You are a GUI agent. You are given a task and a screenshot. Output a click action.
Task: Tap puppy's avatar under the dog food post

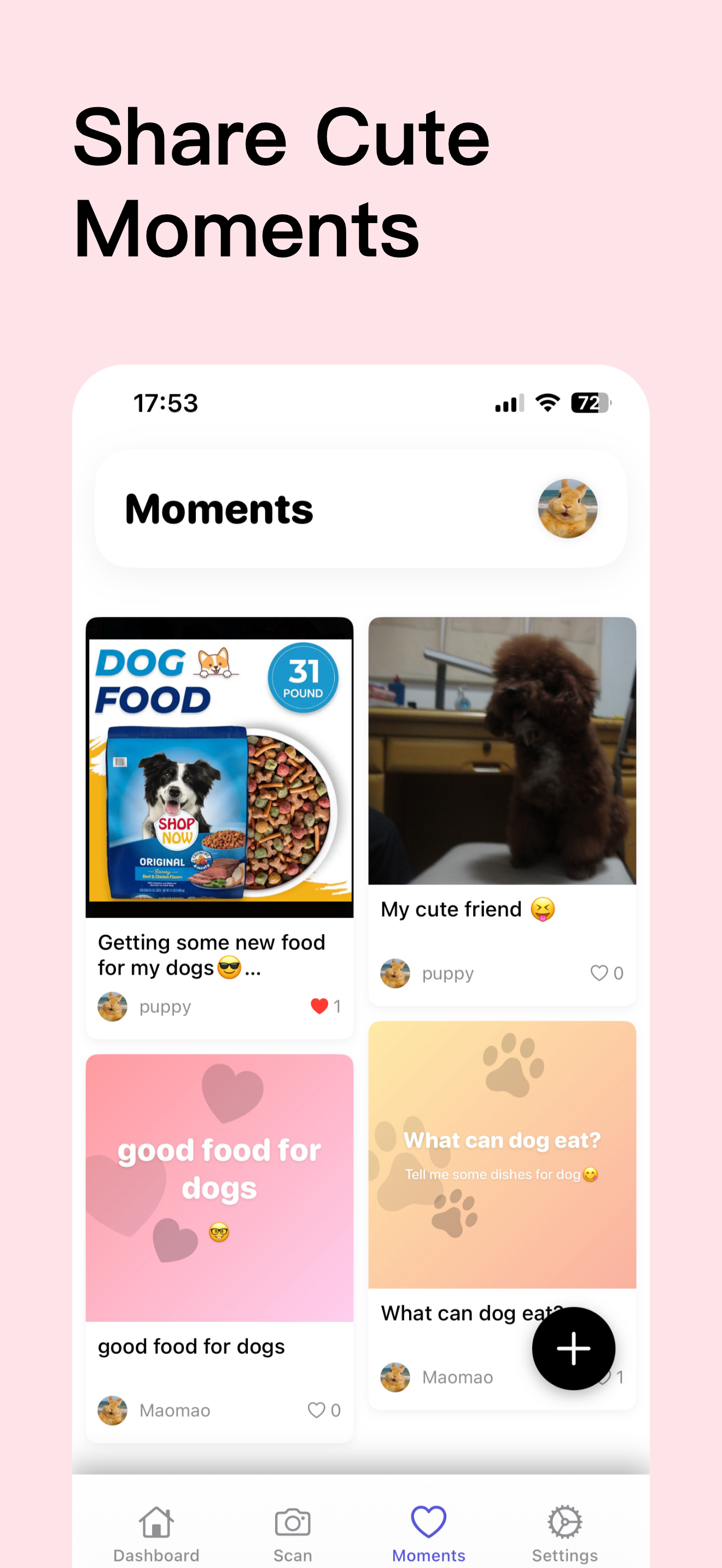[112, 1005]
